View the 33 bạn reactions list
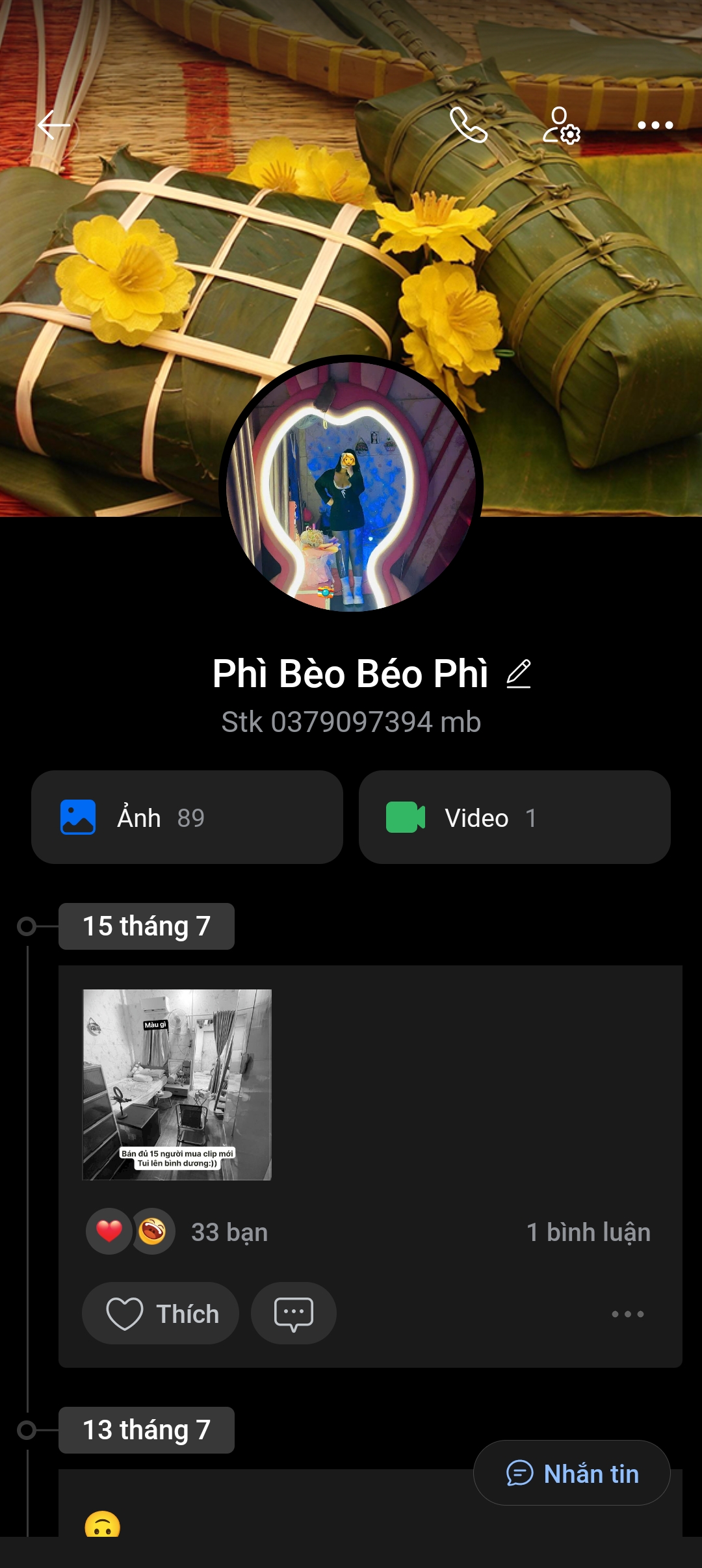This screenshot has width=702, height=1568. click(x=229, y=1232)
